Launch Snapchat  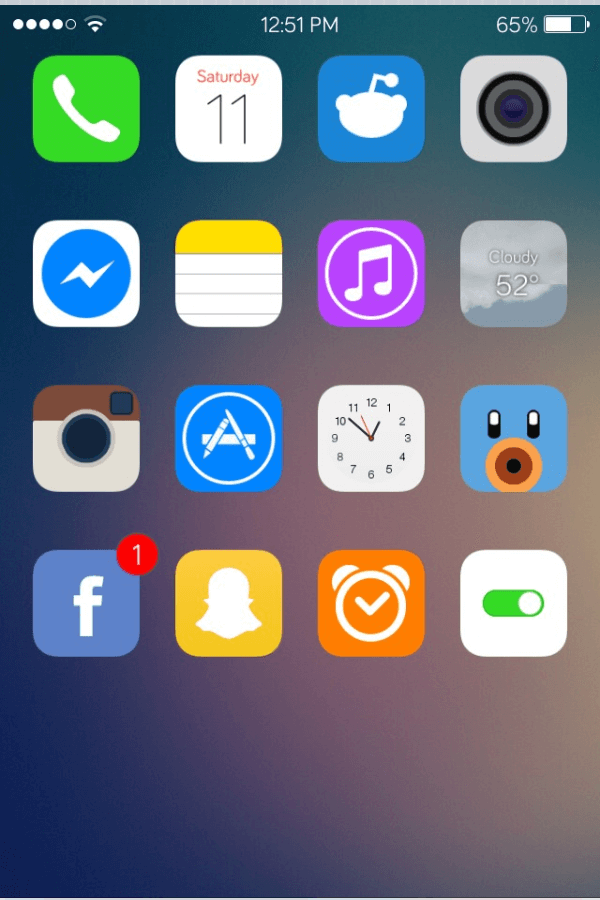pos(228,604)
